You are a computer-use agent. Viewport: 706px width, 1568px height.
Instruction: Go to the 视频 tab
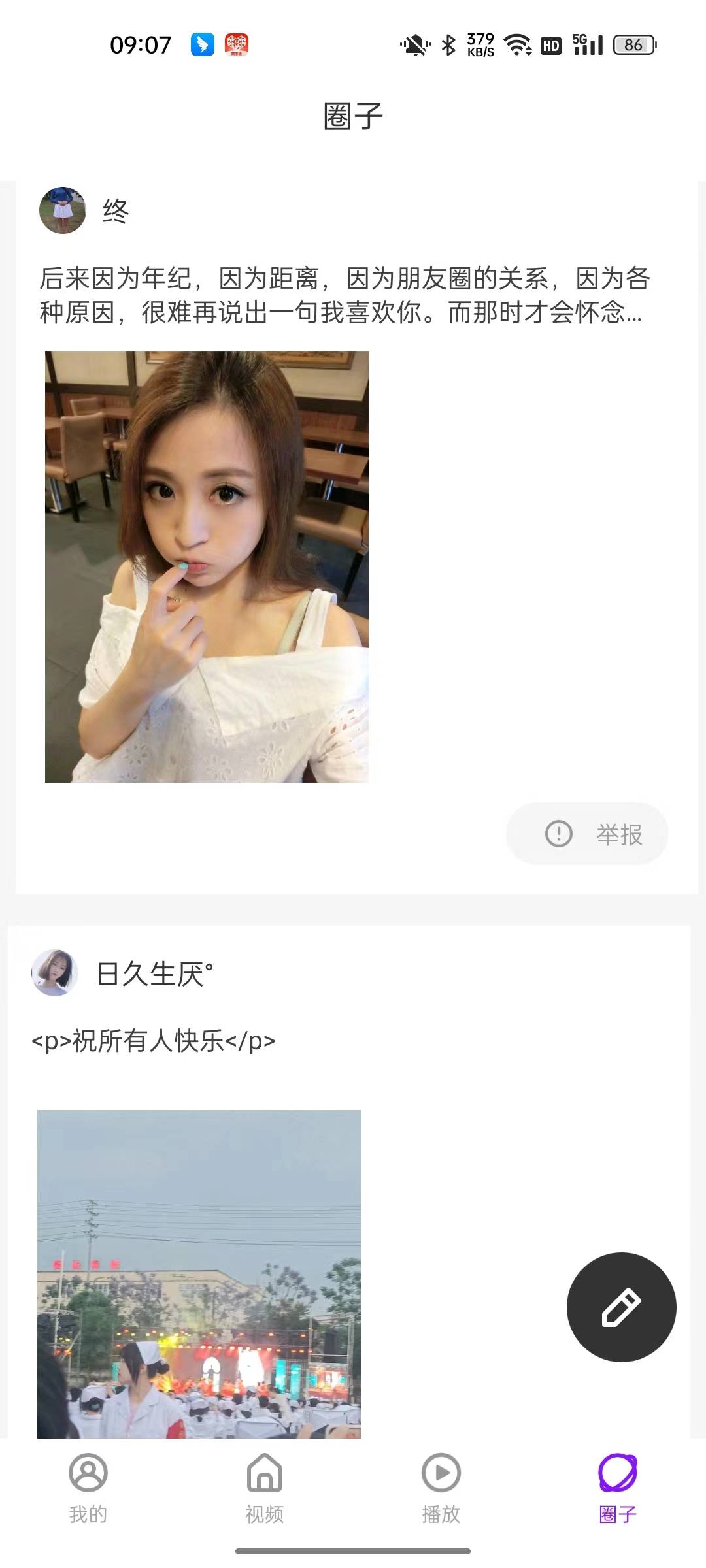265,1485
